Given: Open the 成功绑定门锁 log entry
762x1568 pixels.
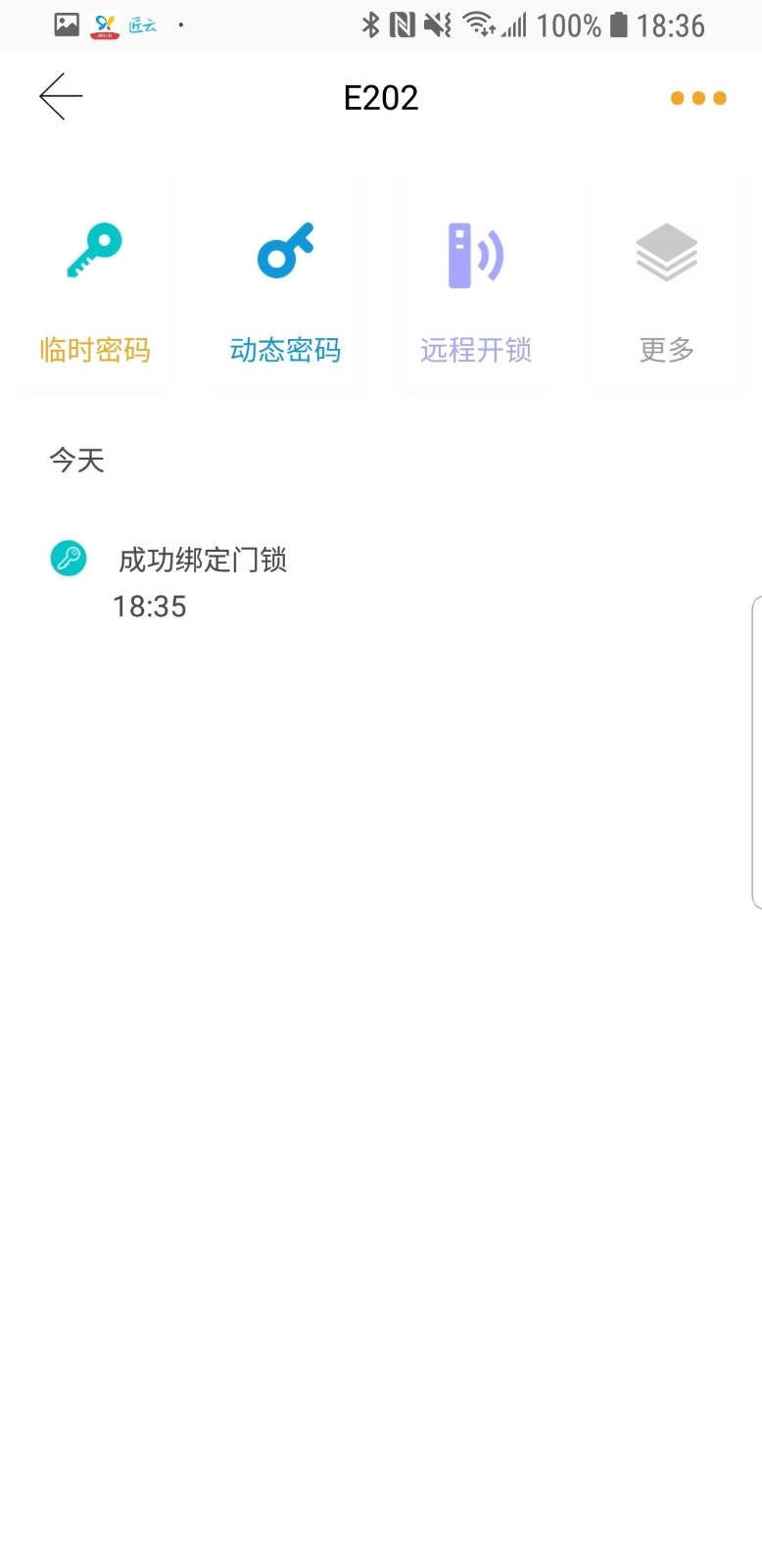Looking at the screenshot, I should (x=202, y=559).
